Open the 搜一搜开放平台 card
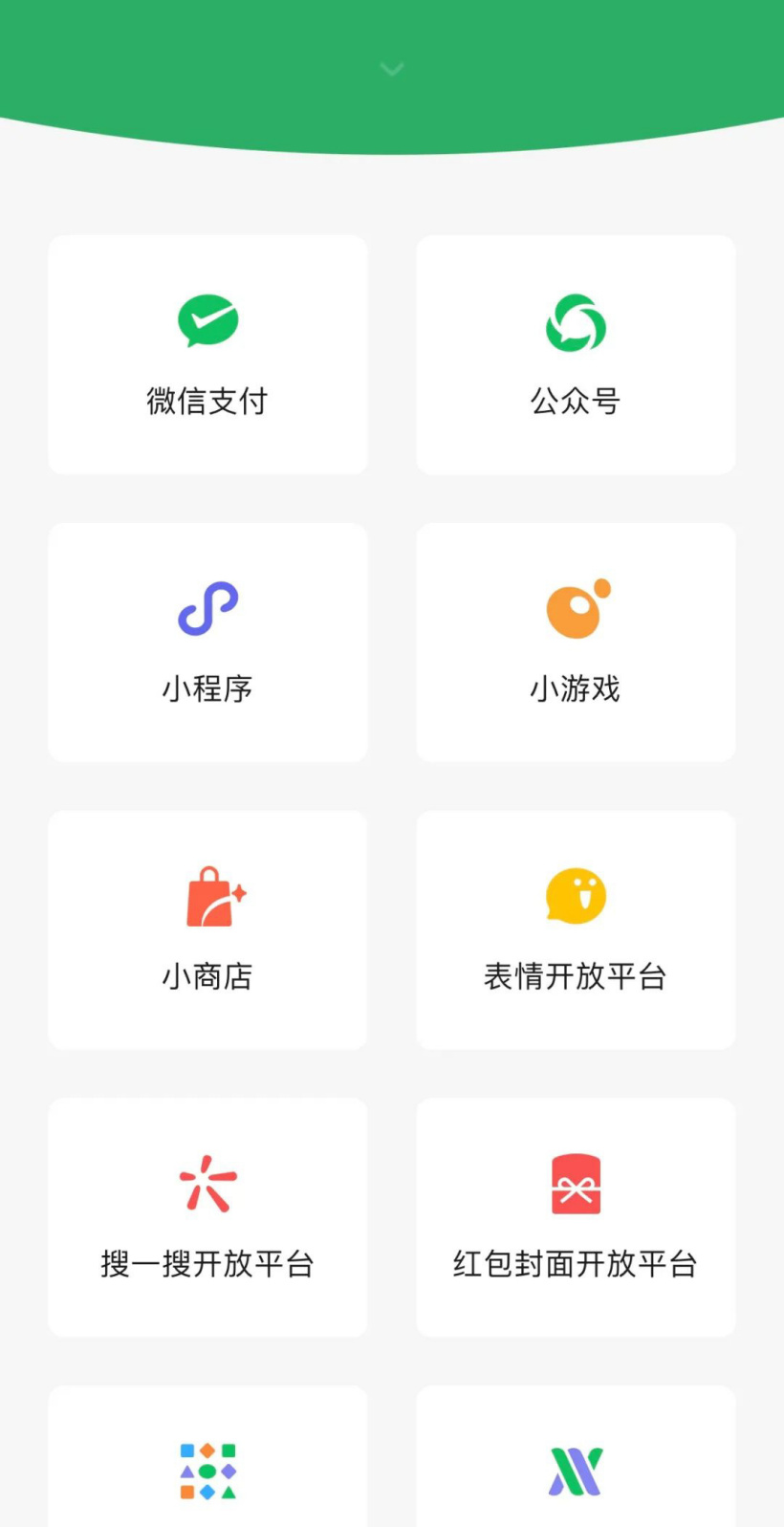The image size is (784, 1527). [207, 1216]
